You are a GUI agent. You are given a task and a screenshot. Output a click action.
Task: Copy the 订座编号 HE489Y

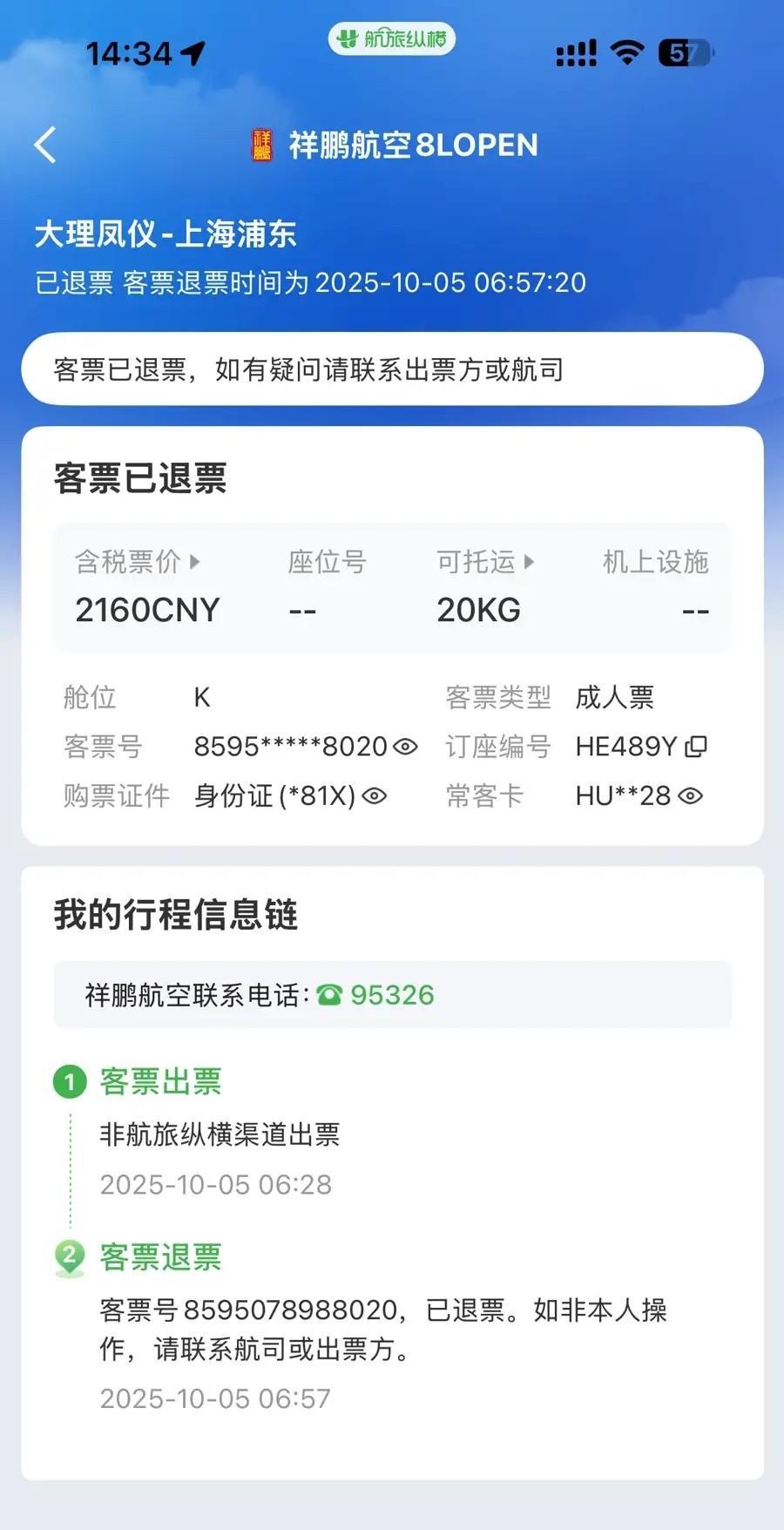(x=695, y=747)
